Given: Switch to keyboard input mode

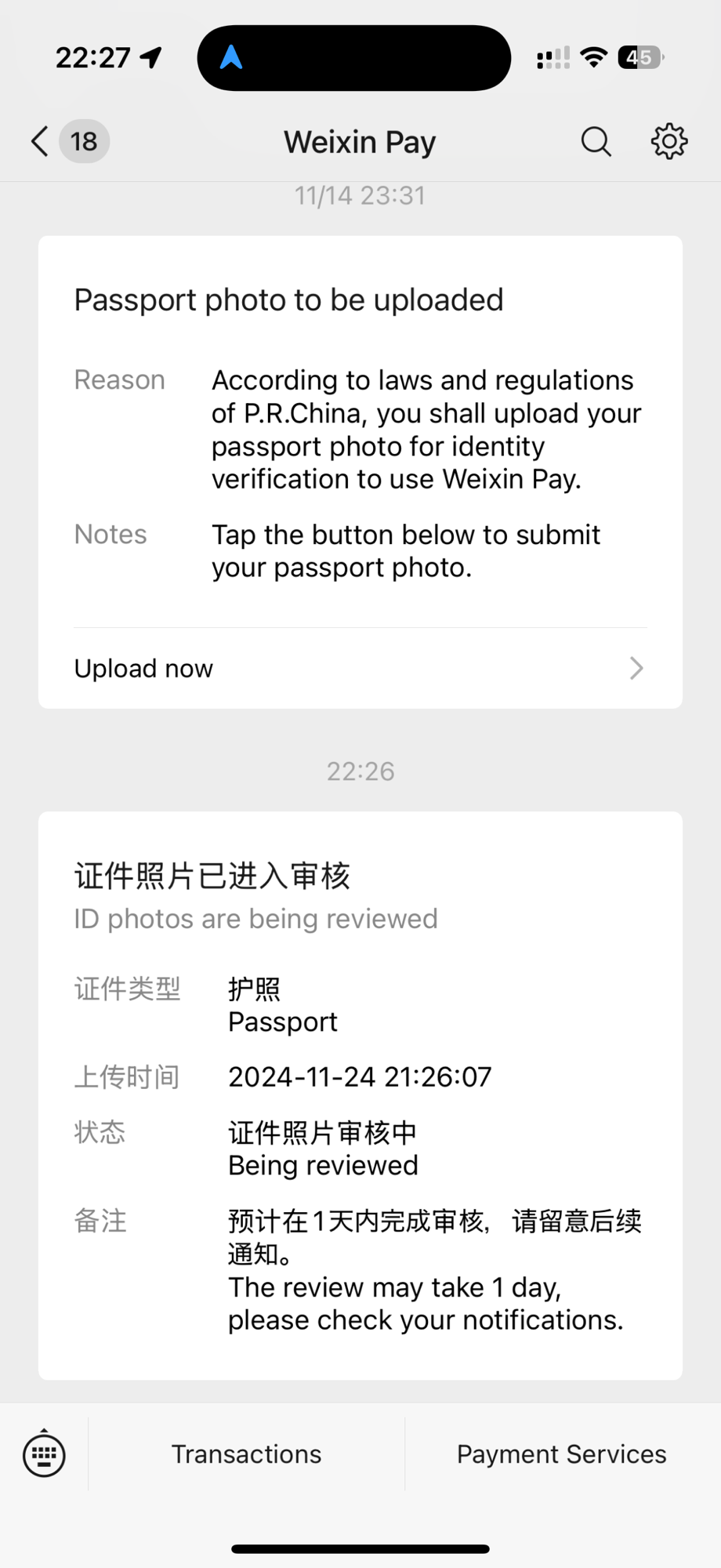Looking at the screenshot, I should [45, 1454].
